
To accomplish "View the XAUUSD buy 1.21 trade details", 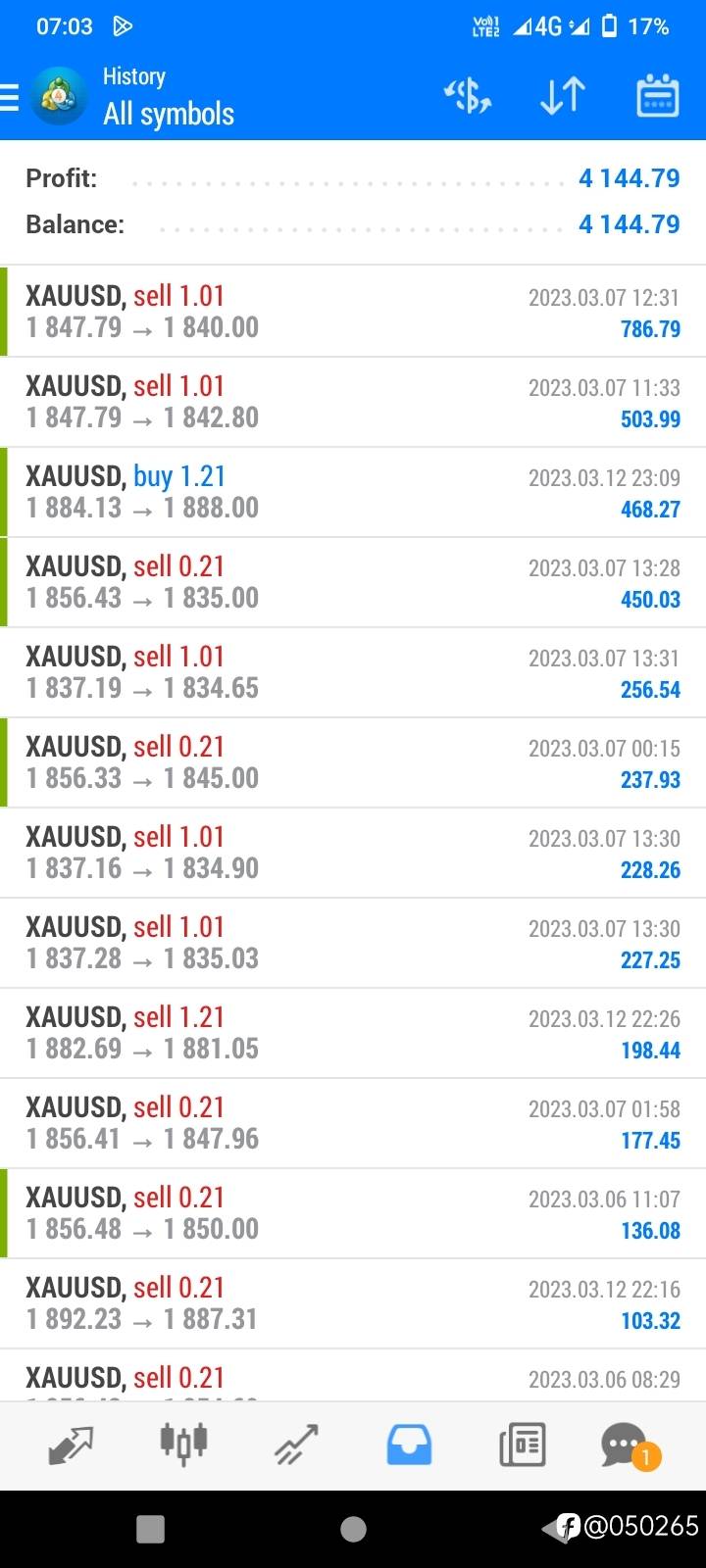I will coord(353,492).
